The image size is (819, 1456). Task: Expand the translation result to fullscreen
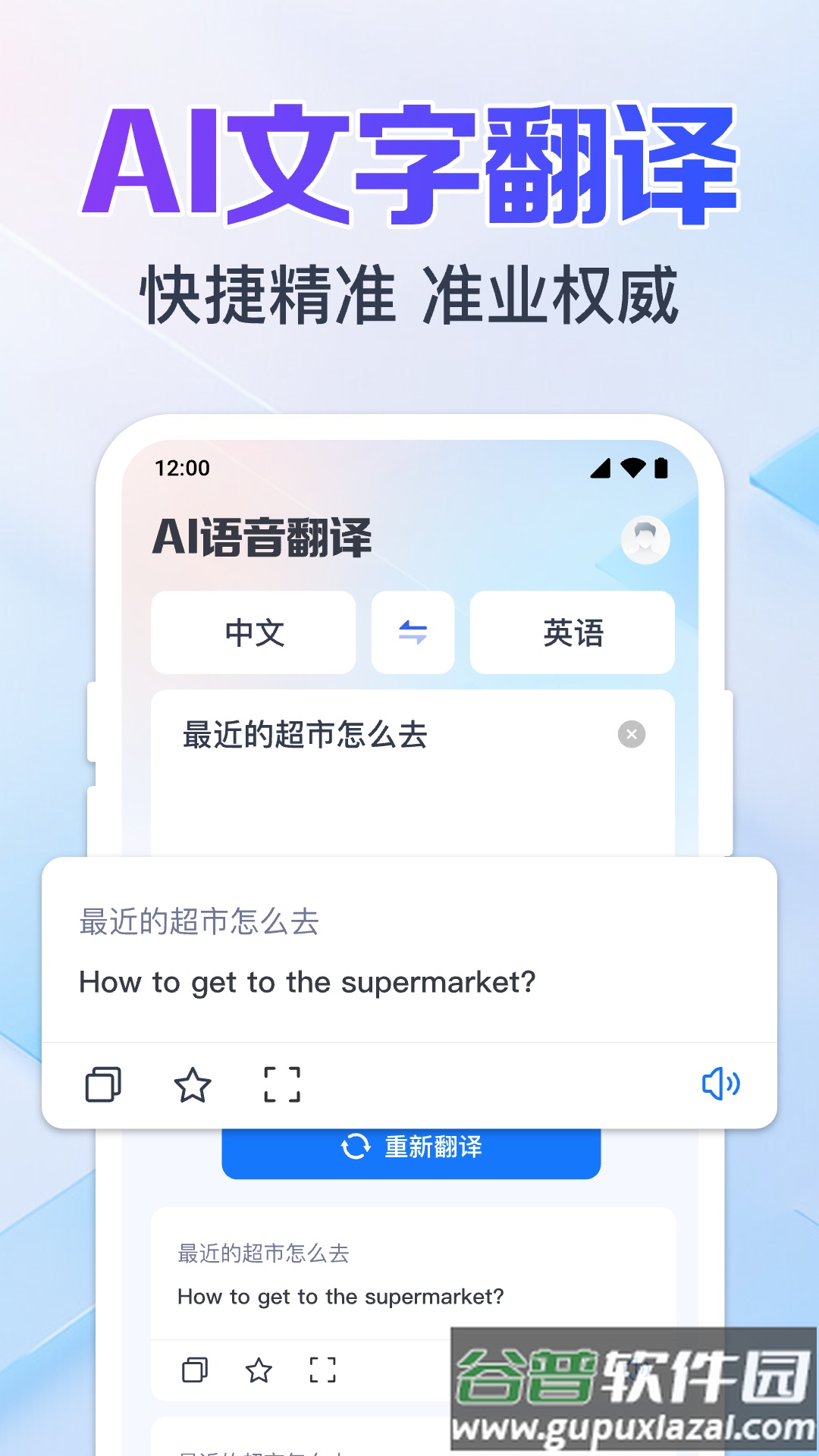click(x=281, y=1086)
